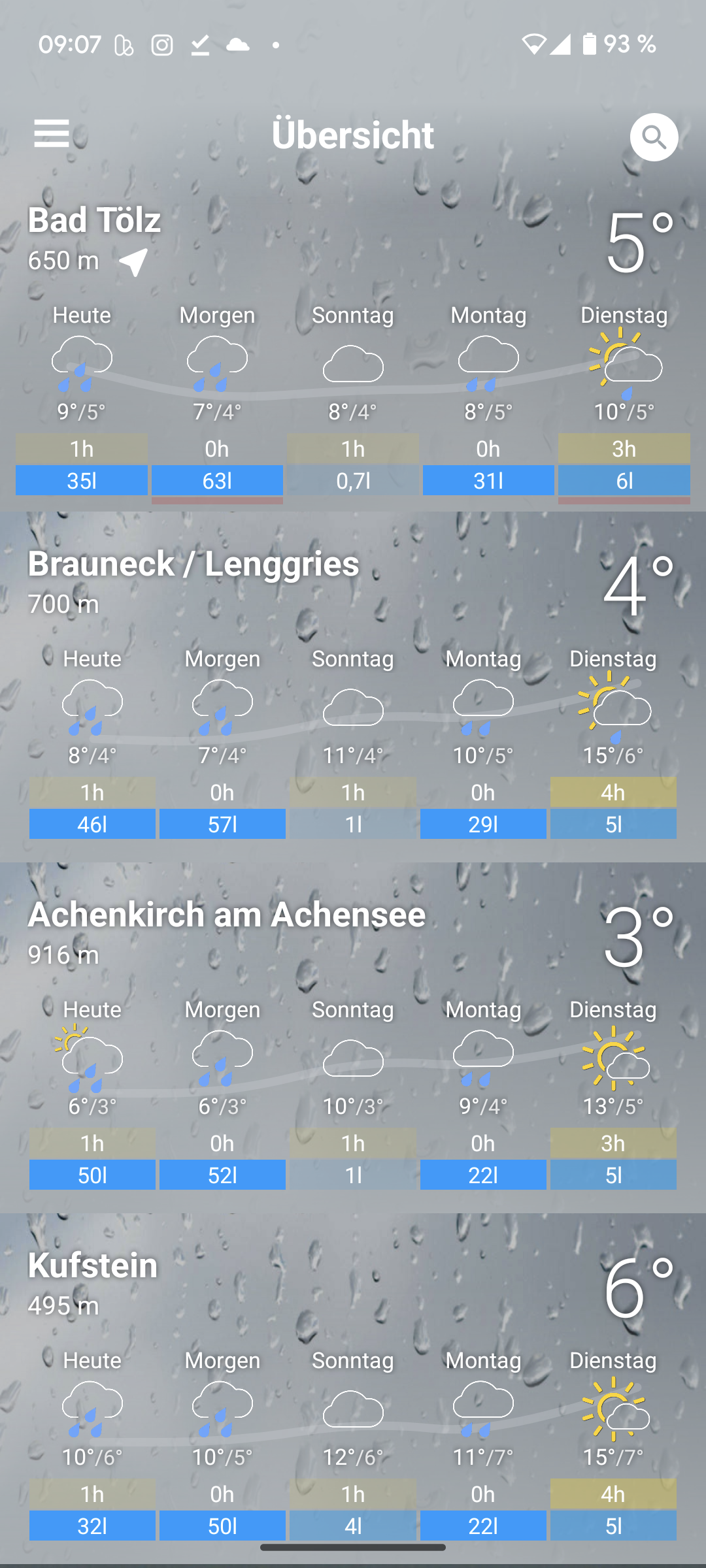The height and width of the screenshot is (1568, 706).
Task: Tap the search magnifier icon
Action: [654, 137]
